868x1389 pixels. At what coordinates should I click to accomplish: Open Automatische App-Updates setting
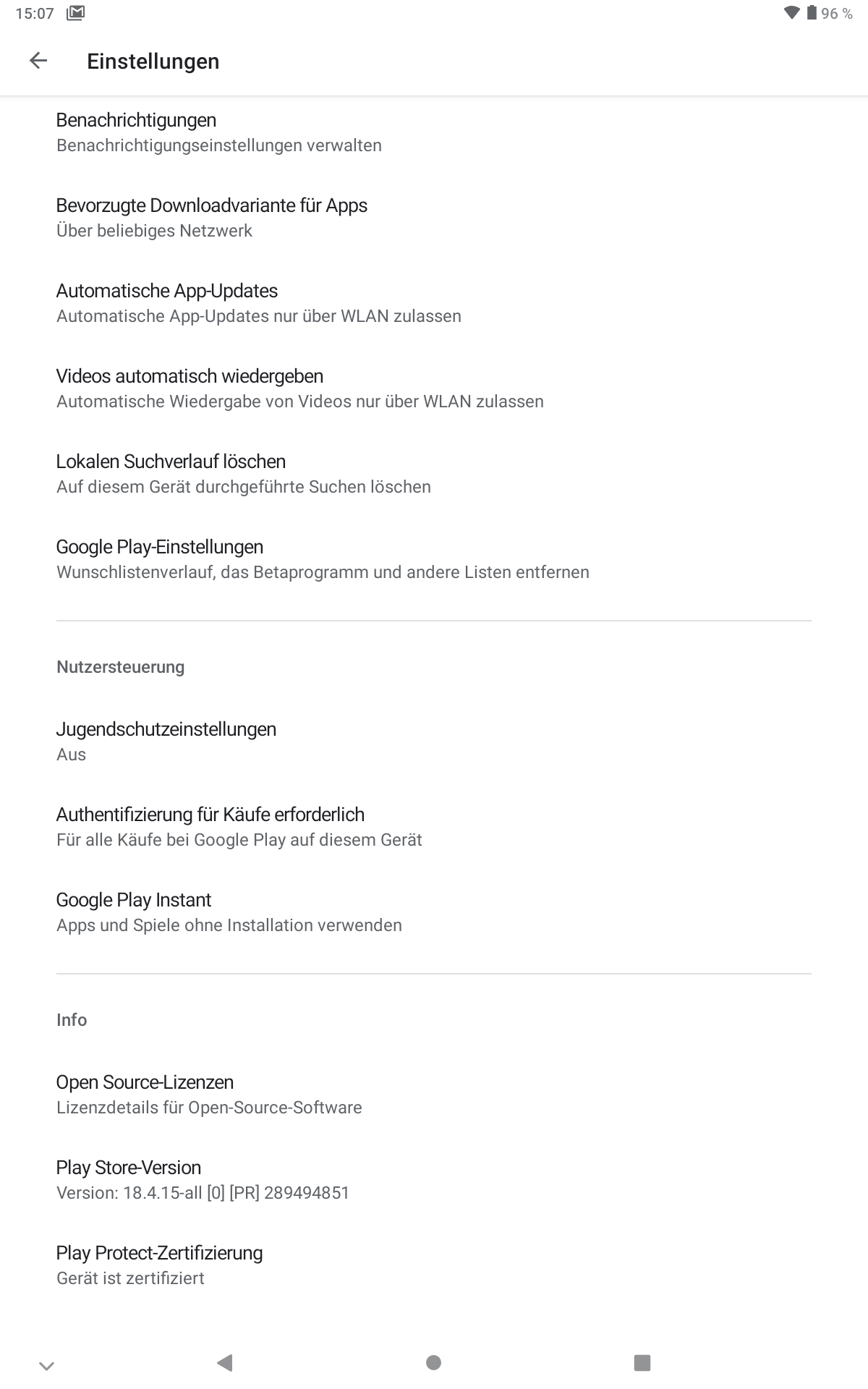point(434,303)
